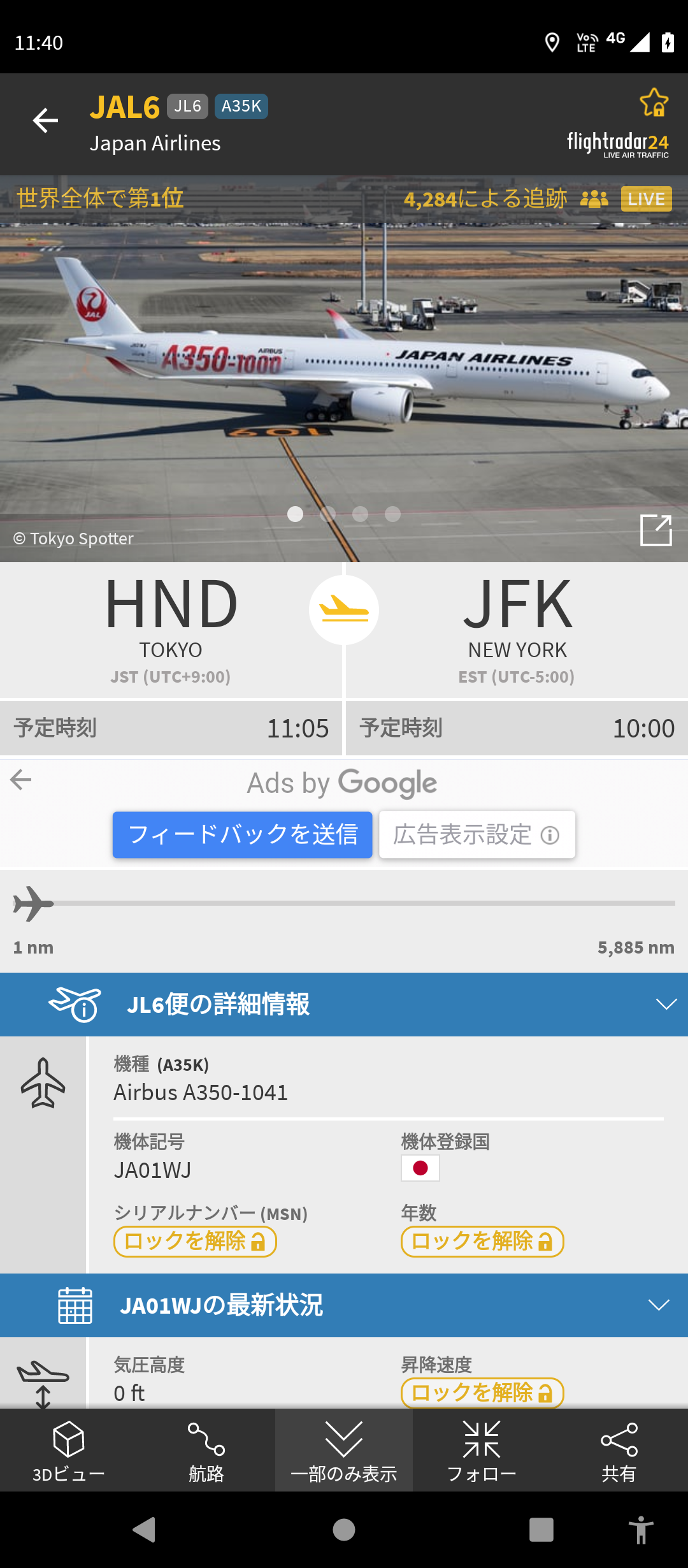Collapse the JA01WJの最新状況 section
Image resolution: width=688 pixels, height=1568 pixels.
pyautogui.click(x=658, y=1305)
